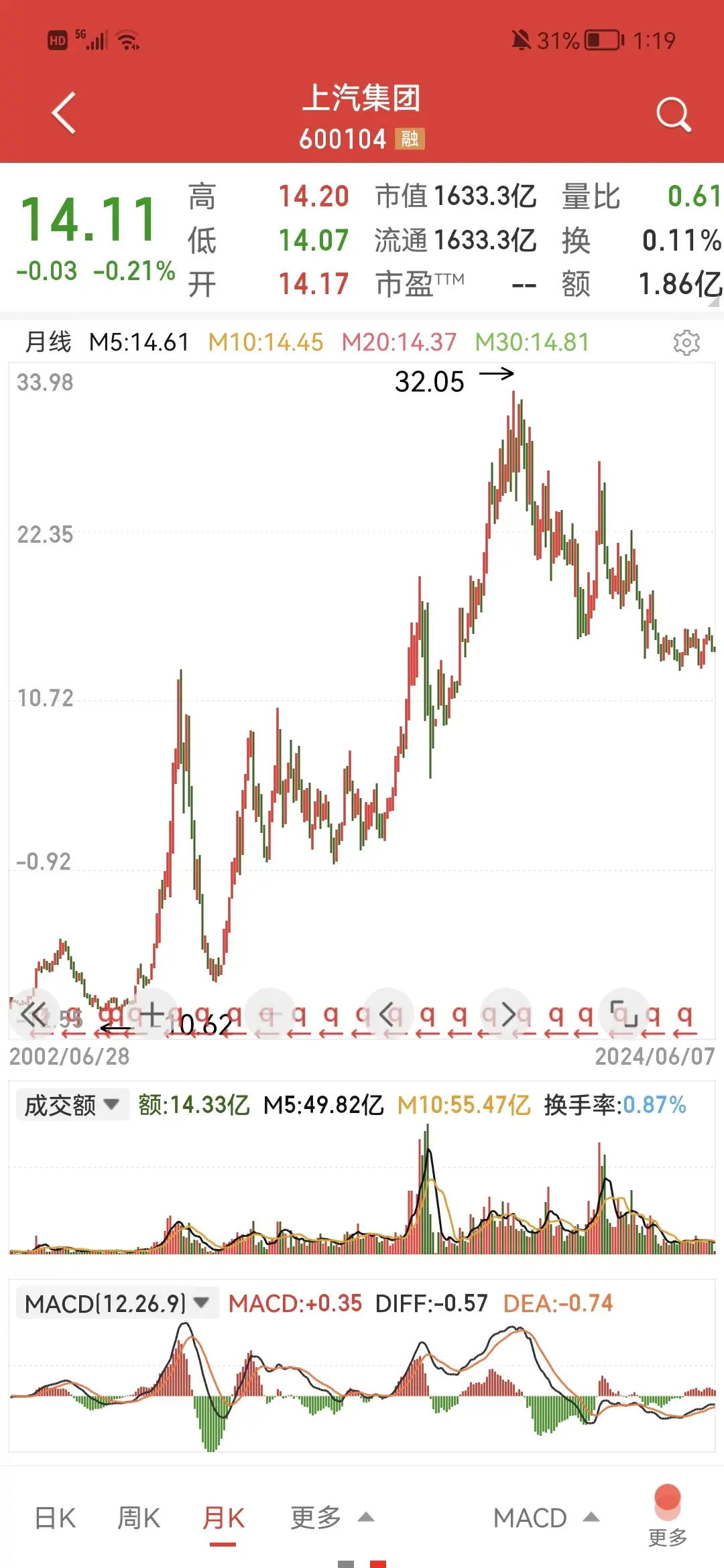Move the chart one step right
This screenshot has height=1568, width=724.
pos(507,1015)
